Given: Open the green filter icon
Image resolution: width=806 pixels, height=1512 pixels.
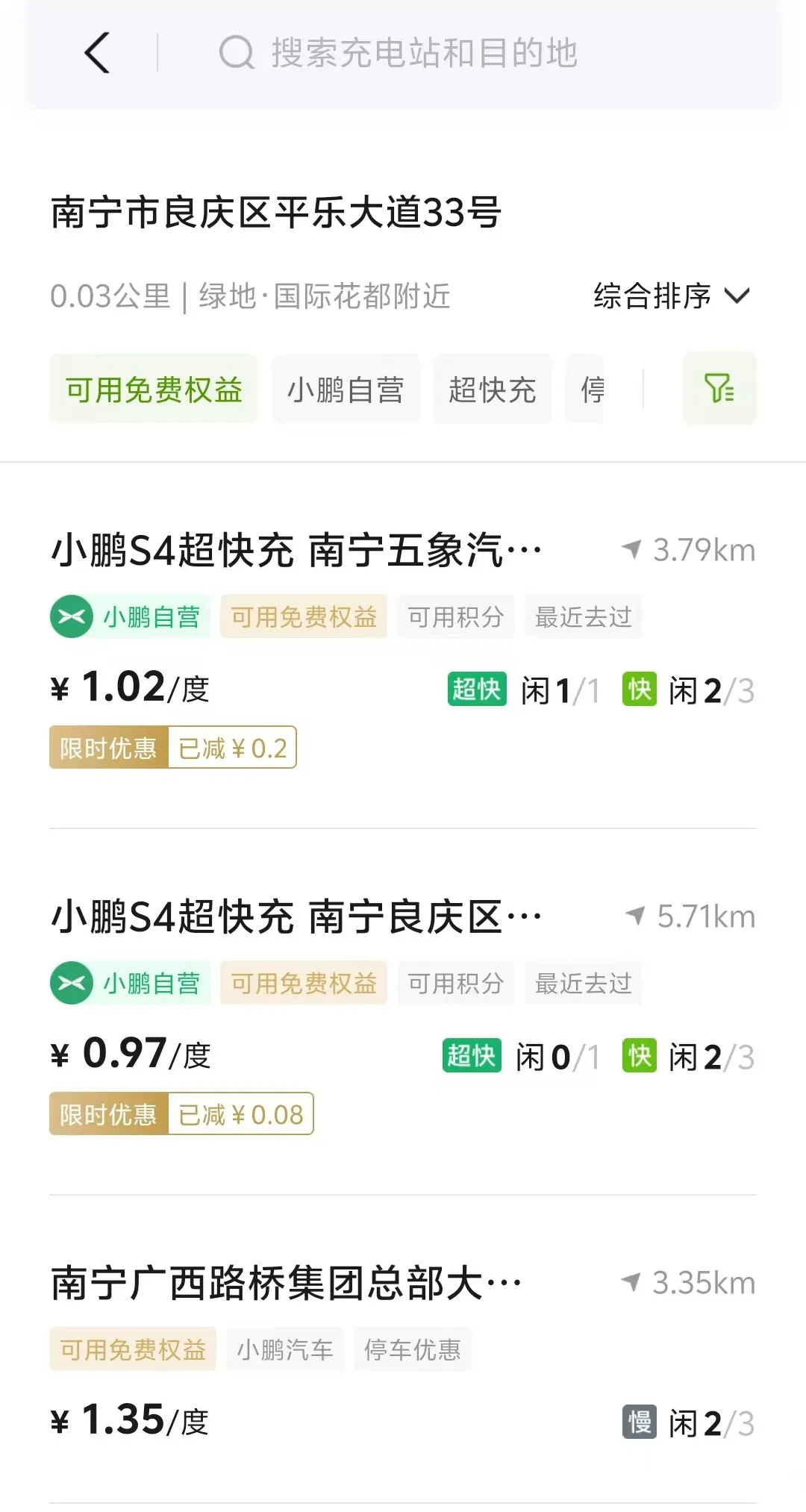Looking at the screenshot, I should coord(719,388).
